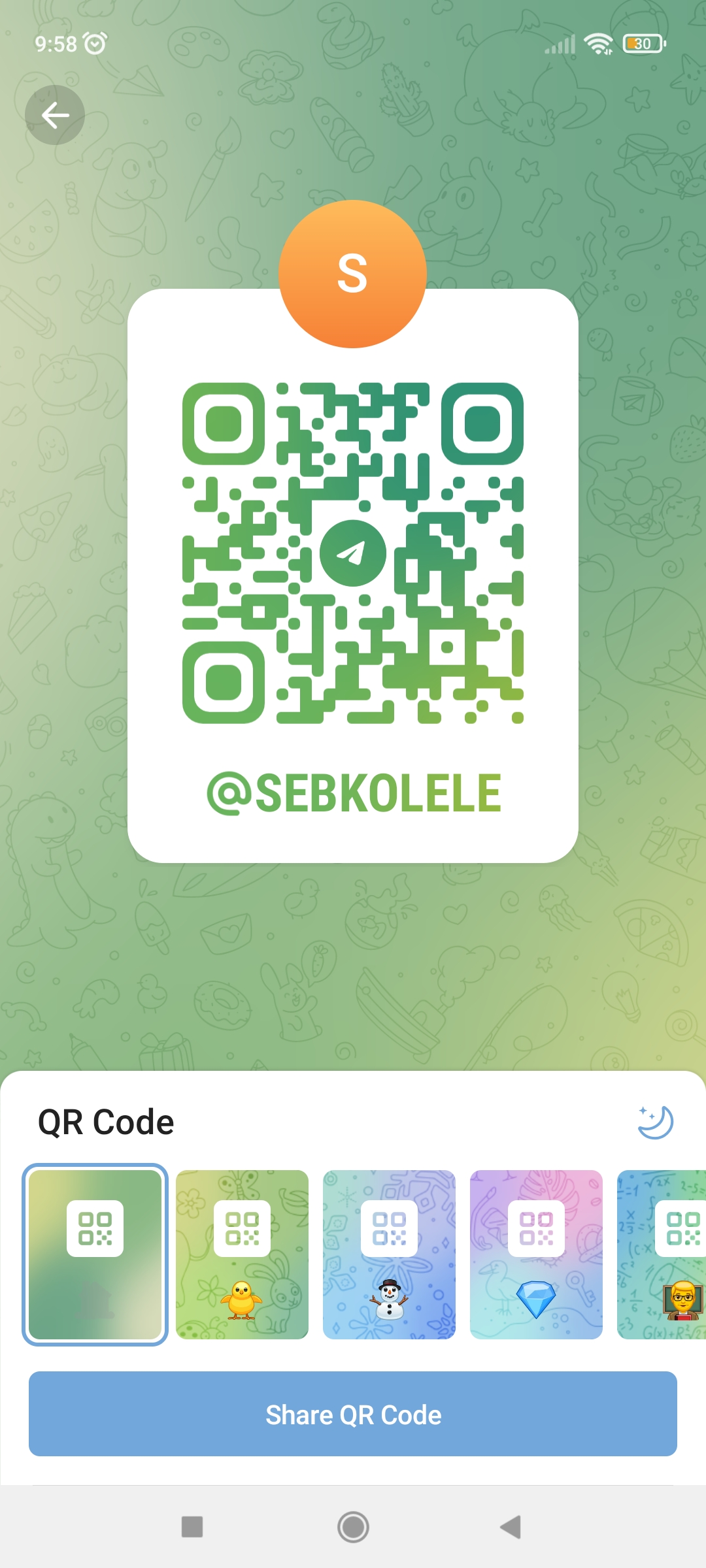Image resolution: width=706 pixels, height=1568 pixels.
Task: Select the plain green QR theme
Action: coord(95,1254)
